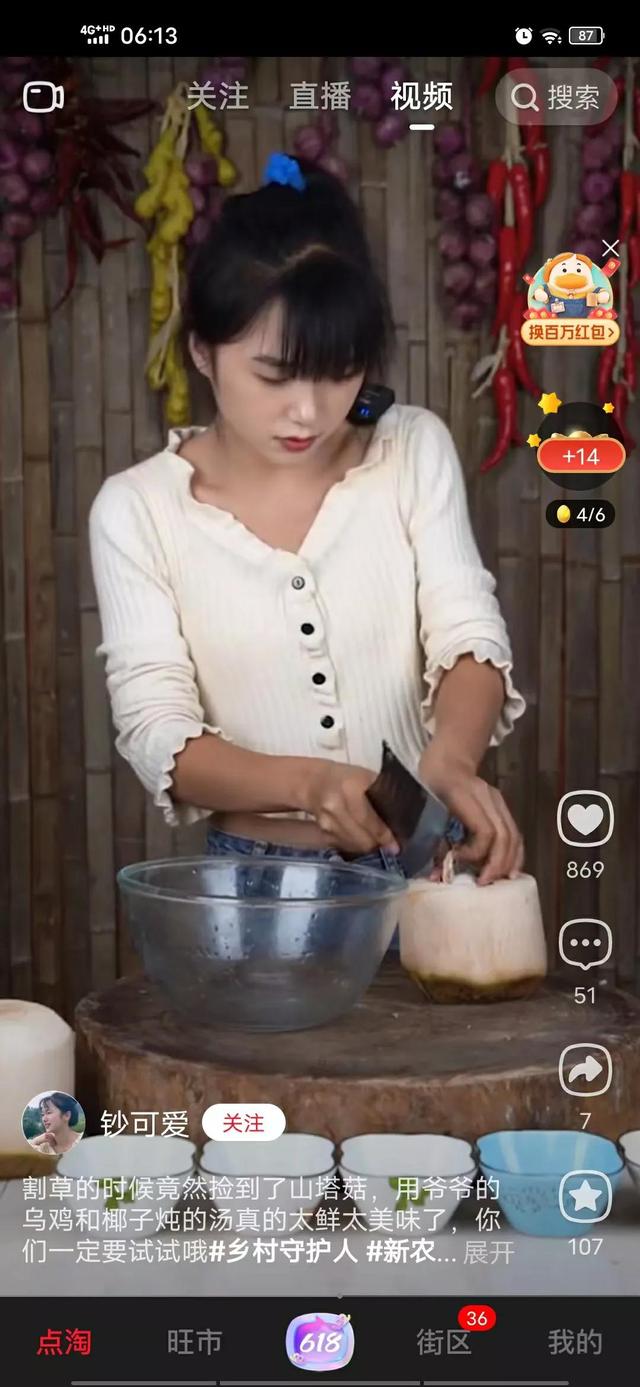Open the 街区 tab with 36 badge
The width and height of the screenshot is (640, 1387).
click(x=444, y=1342)
